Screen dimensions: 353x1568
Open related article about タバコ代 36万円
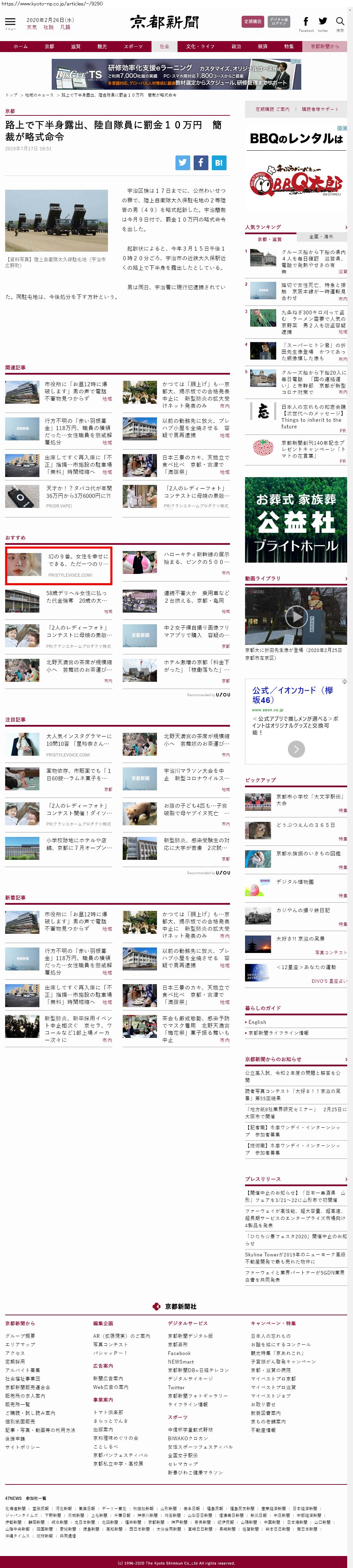coord(78,492)
